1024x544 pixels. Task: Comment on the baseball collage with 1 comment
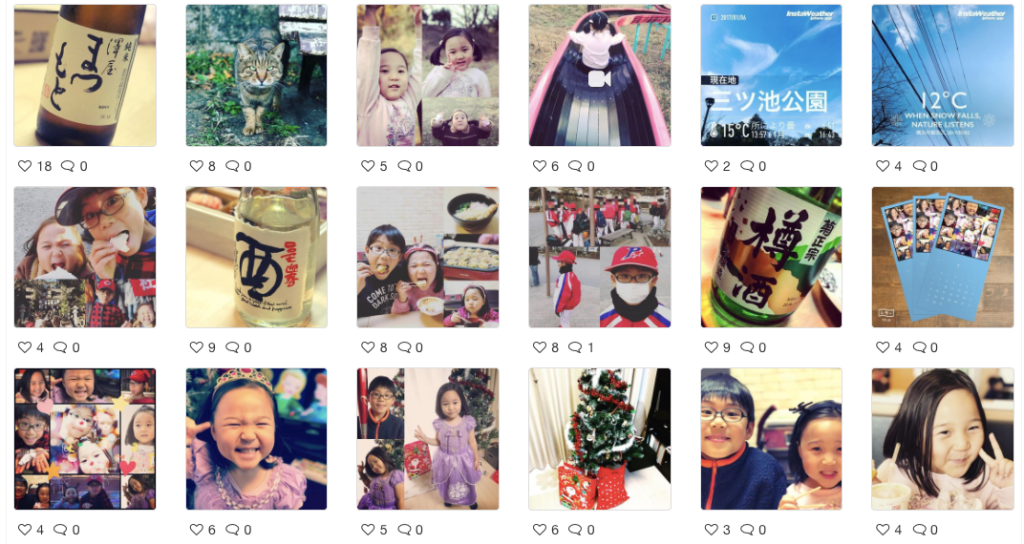575,348
